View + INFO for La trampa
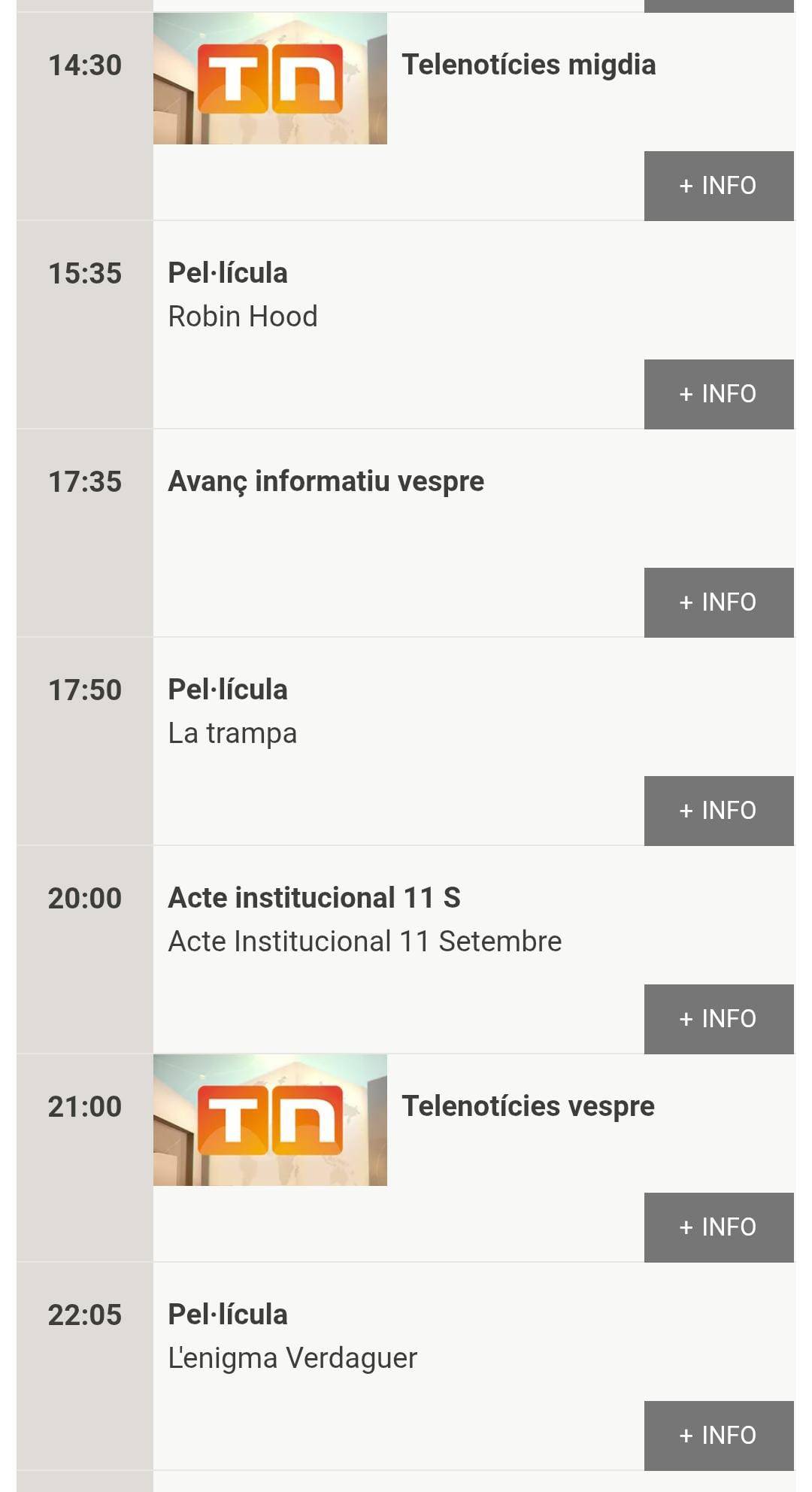 [x=718, y=811]
